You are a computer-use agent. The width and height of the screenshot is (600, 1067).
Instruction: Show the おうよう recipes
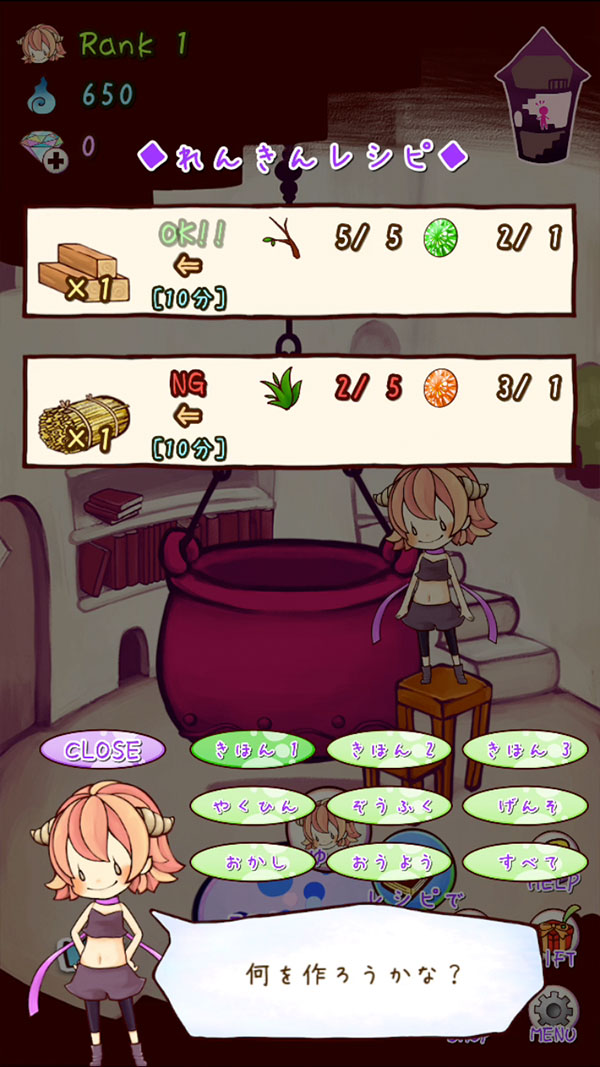pos(389,860)
